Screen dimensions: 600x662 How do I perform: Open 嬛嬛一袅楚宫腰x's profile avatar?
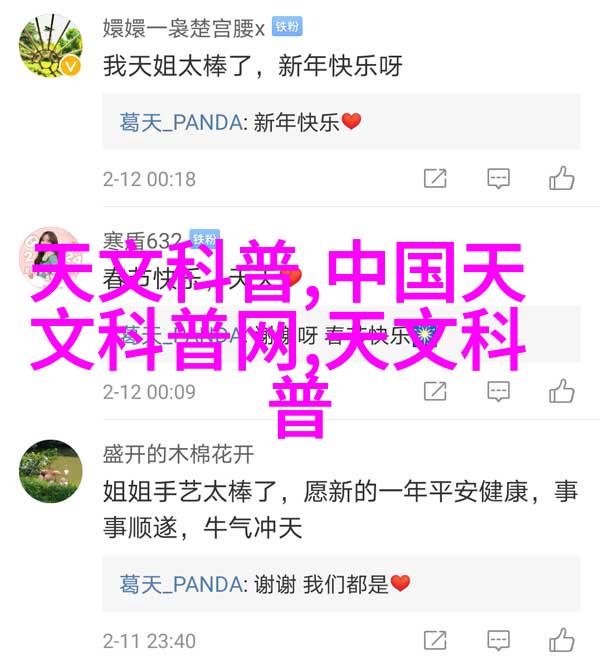(x=50, y=46)
